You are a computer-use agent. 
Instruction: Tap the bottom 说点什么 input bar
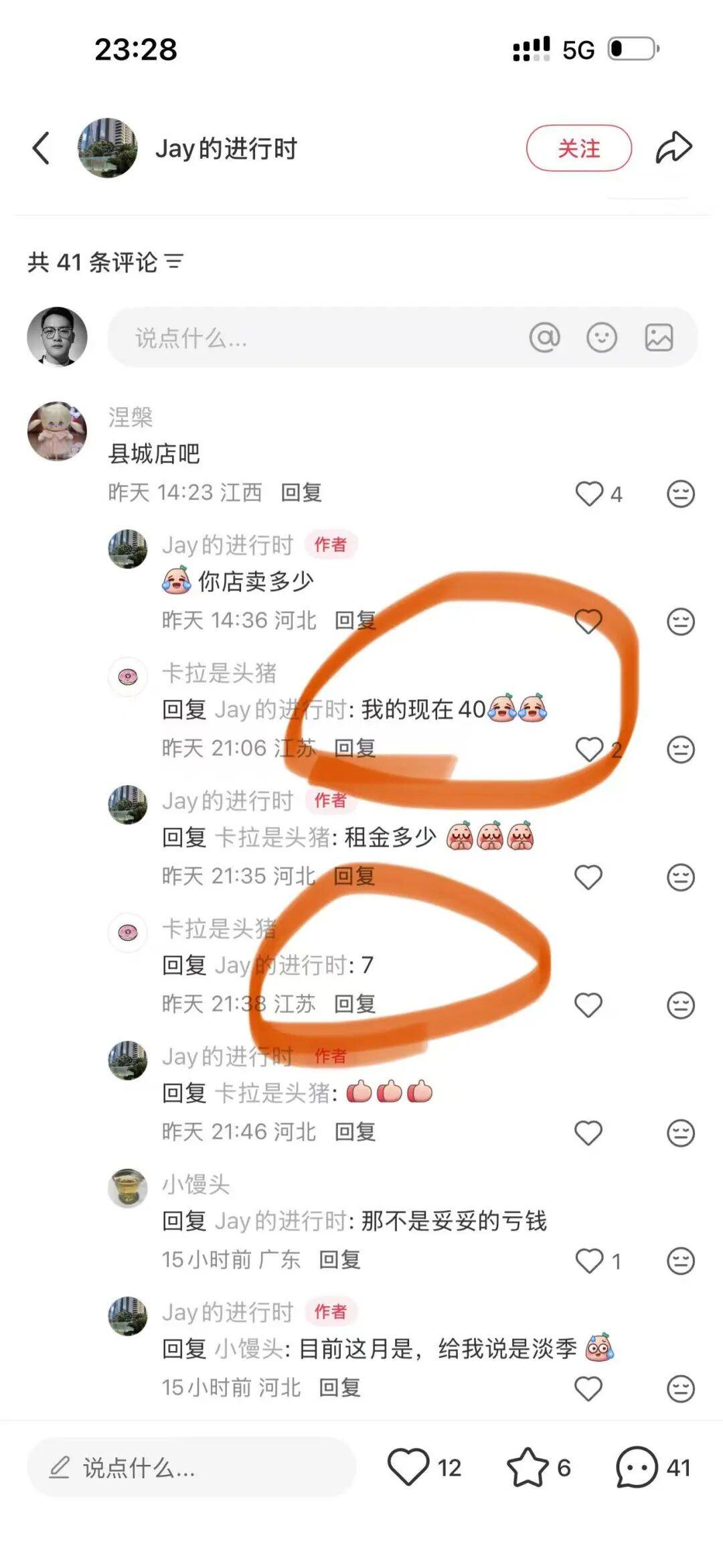(x=191, y=1467)
